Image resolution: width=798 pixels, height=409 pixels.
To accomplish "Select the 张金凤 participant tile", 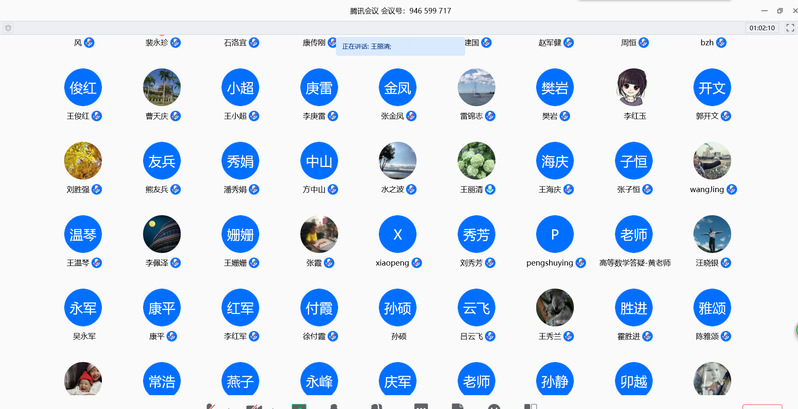I will click(398, 88).
